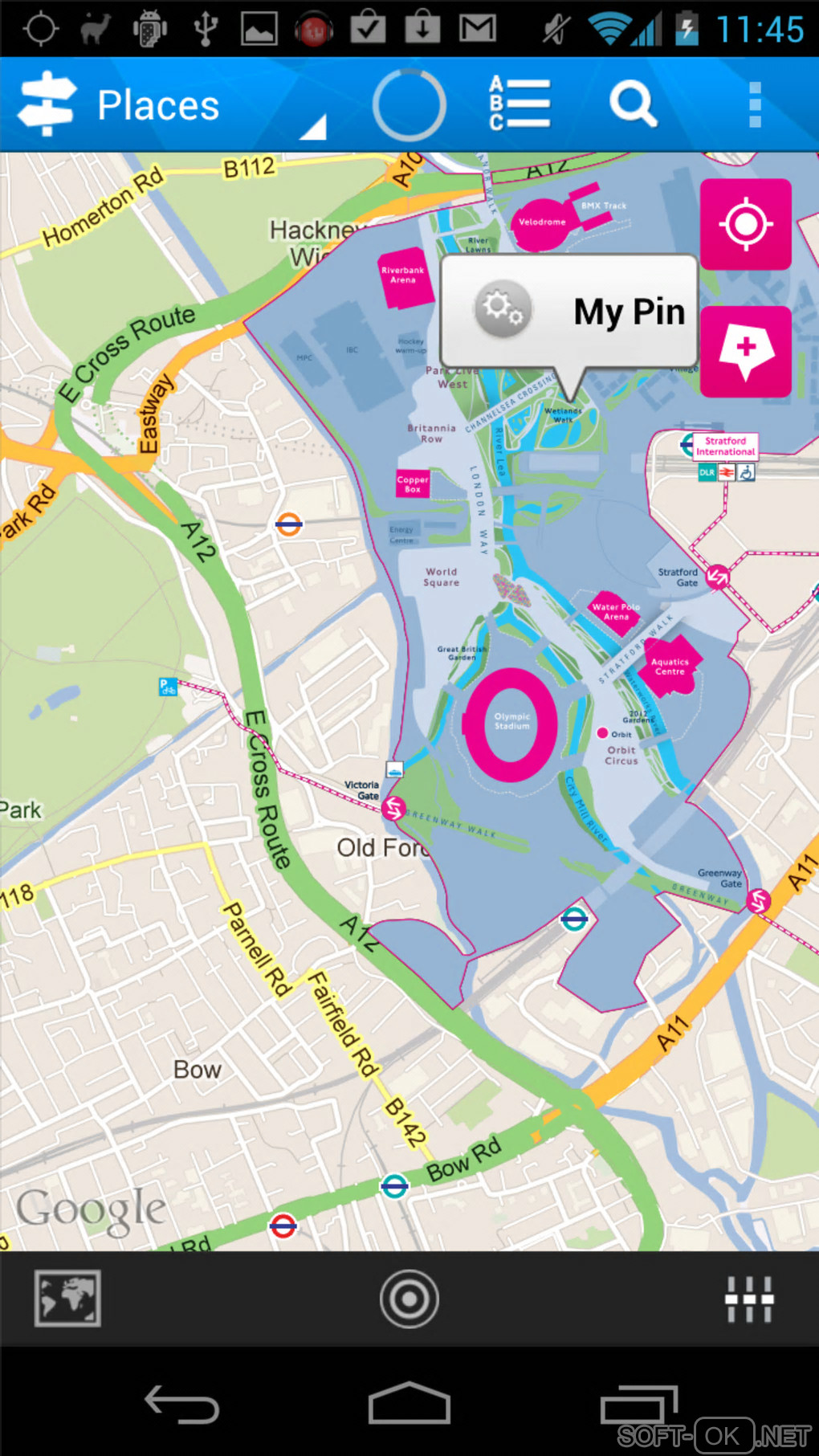Center map on my location
Screen dimensions: 819x1456
click(x=745, y=224)
